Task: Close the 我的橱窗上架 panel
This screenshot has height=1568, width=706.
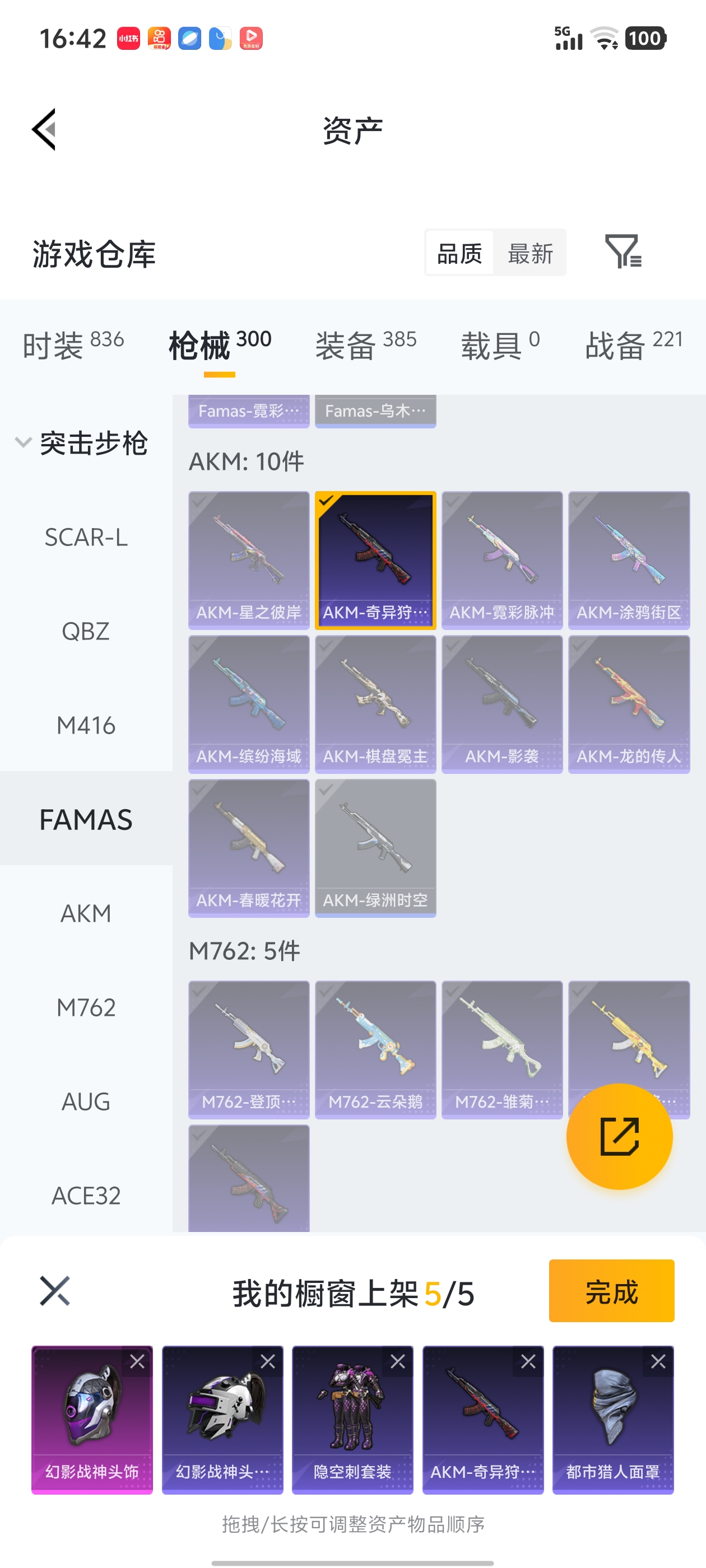Action: 55,1291
